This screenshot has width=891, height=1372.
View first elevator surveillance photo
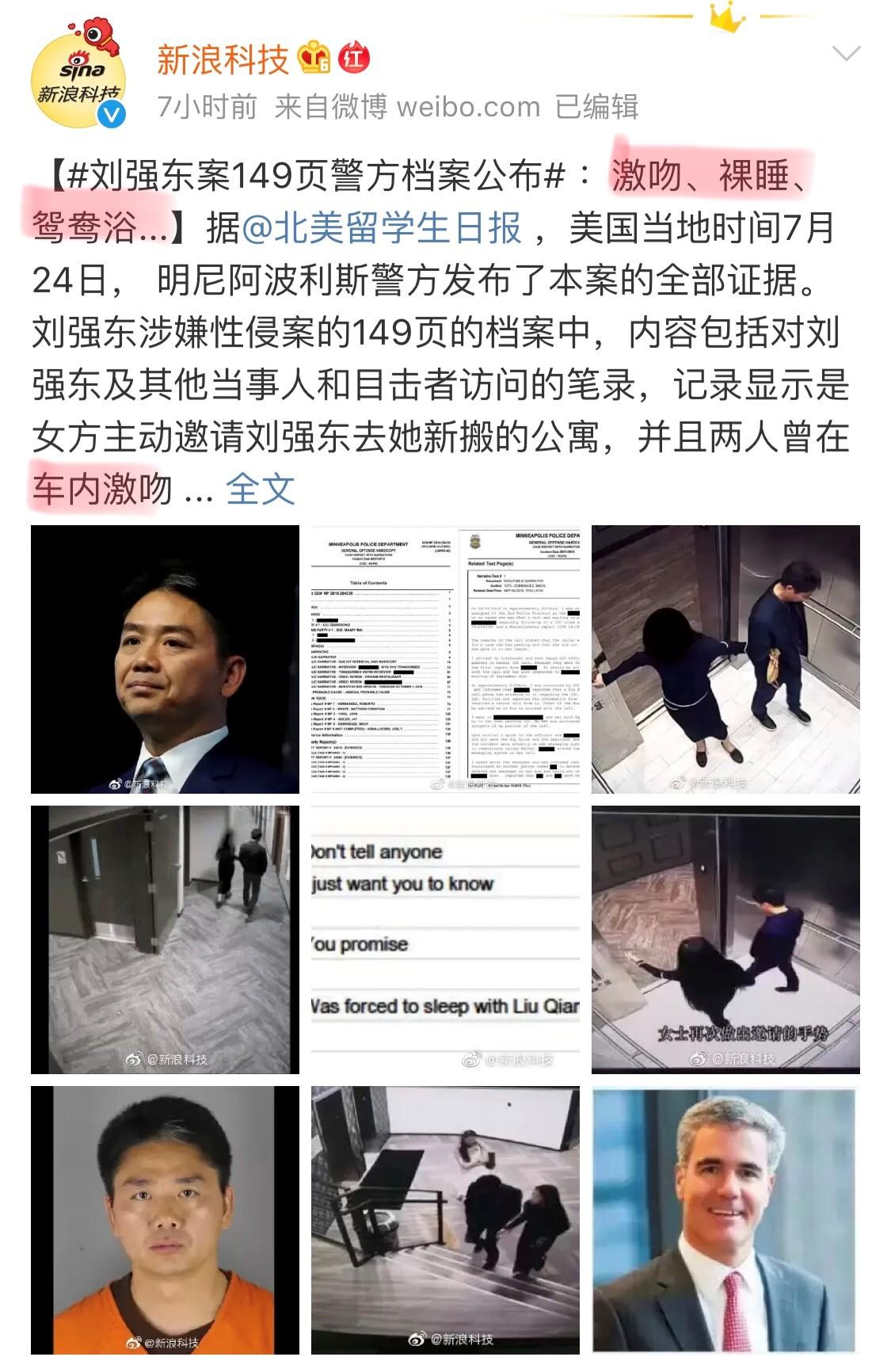tap(725, 659)
